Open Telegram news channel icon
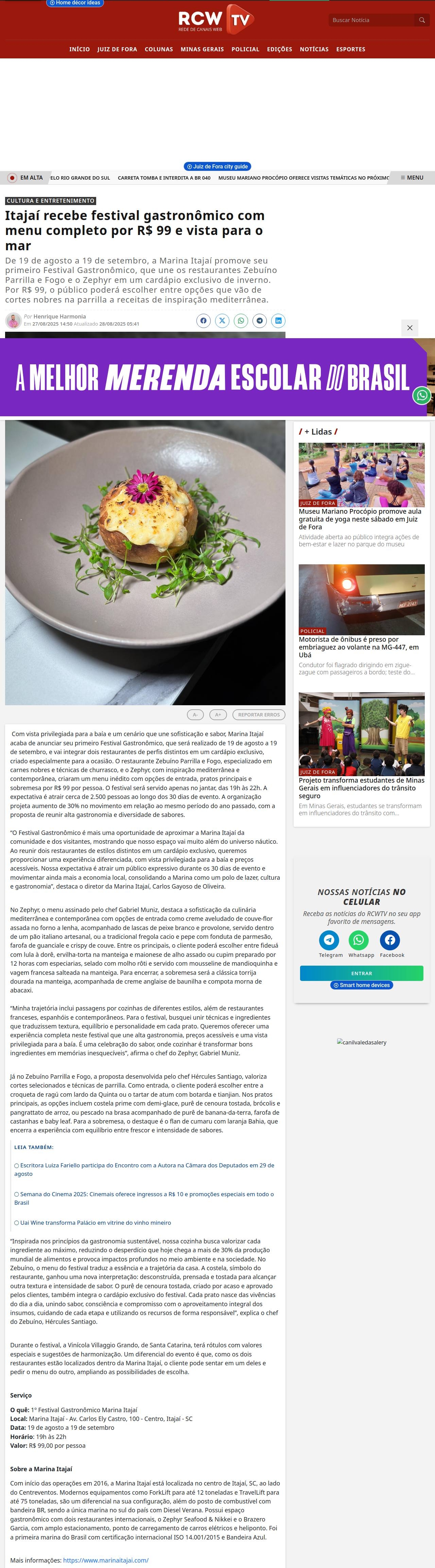435x1568 pixels. pyautogui.click(x=329, y=941)
